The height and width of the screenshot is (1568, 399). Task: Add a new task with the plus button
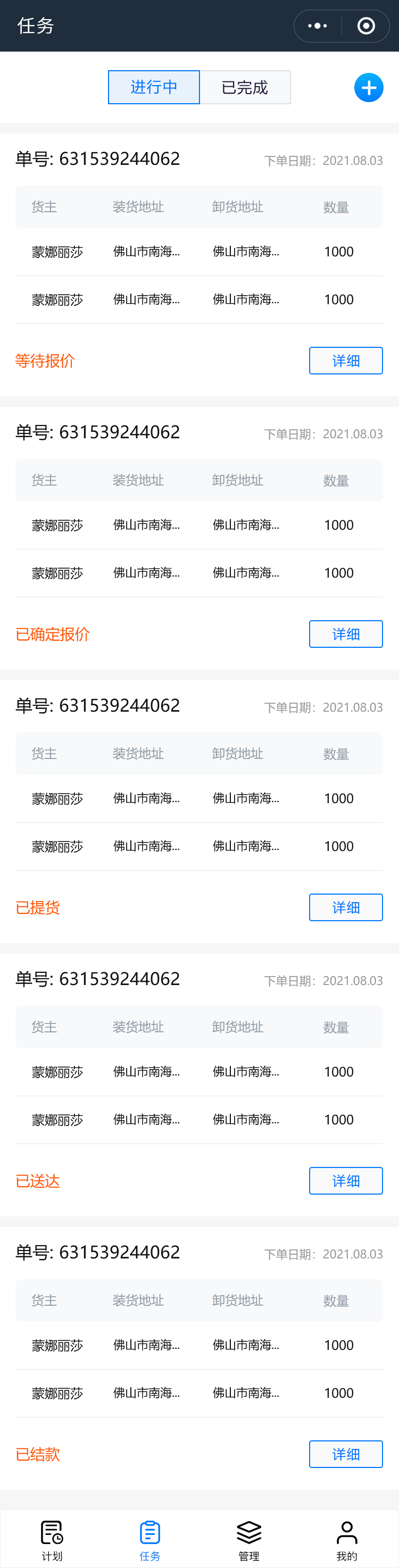(x=369, y=88)
